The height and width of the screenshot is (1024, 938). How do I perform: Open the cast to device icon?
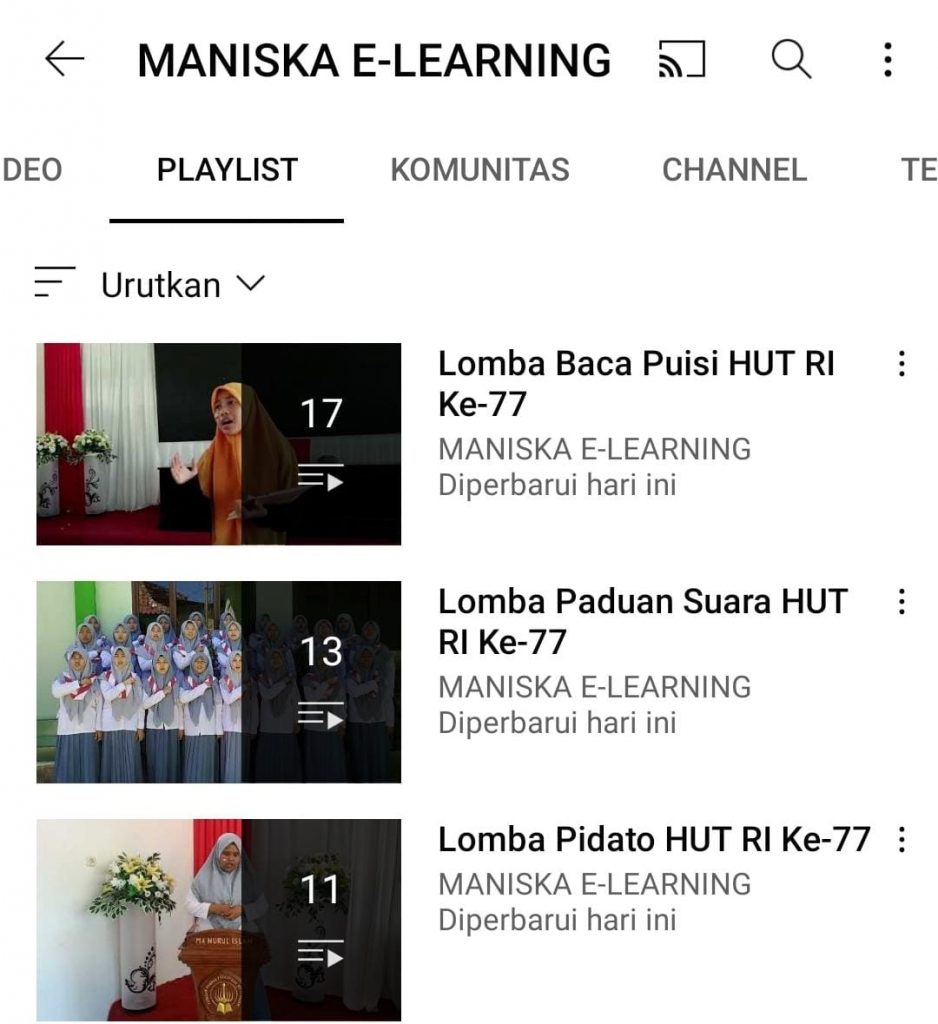[x=682, y=60]
